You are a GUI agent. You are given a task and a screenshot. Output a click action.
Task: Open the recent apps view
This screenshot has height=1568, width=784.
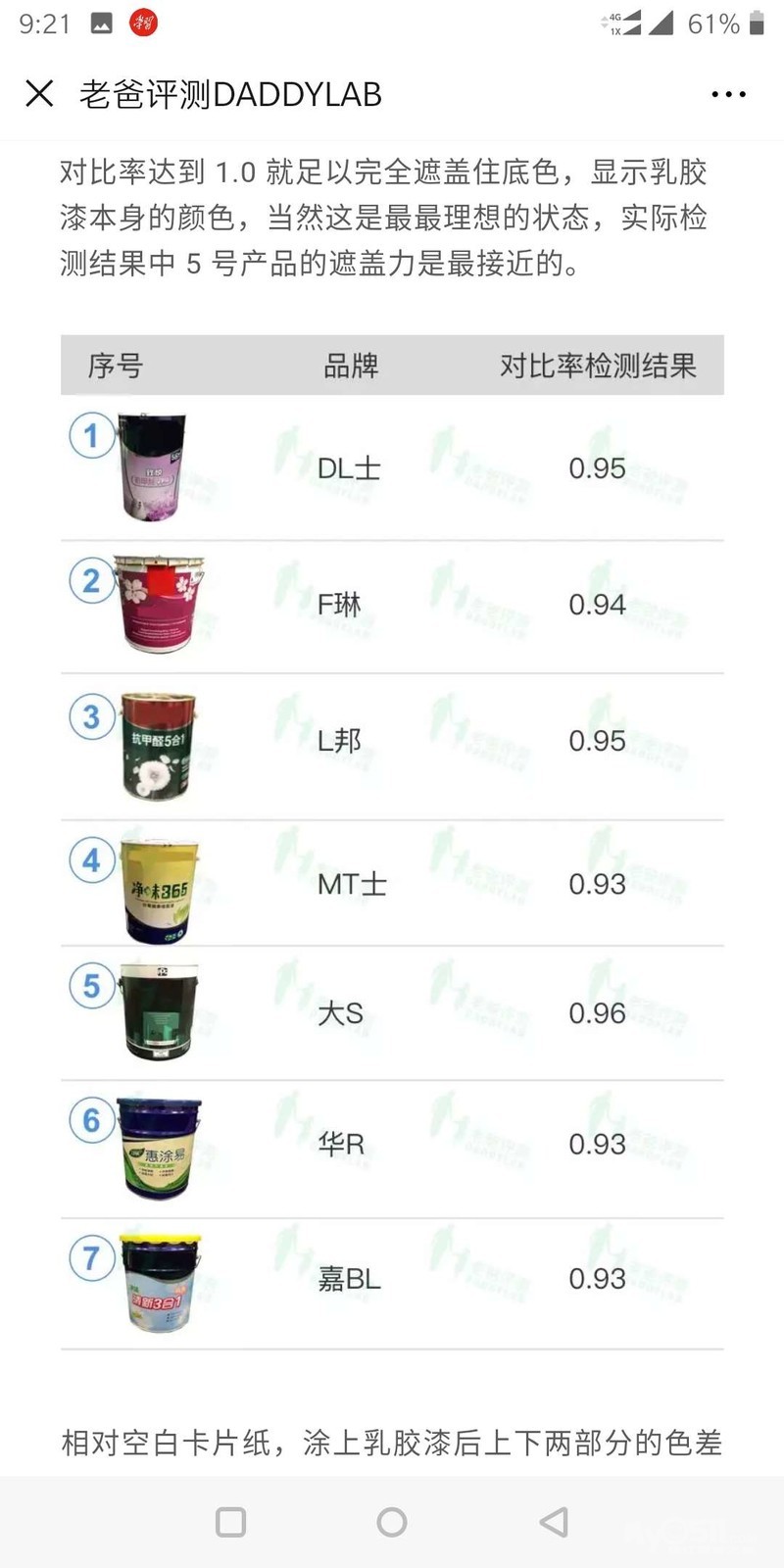click(x=230, y=1522)
